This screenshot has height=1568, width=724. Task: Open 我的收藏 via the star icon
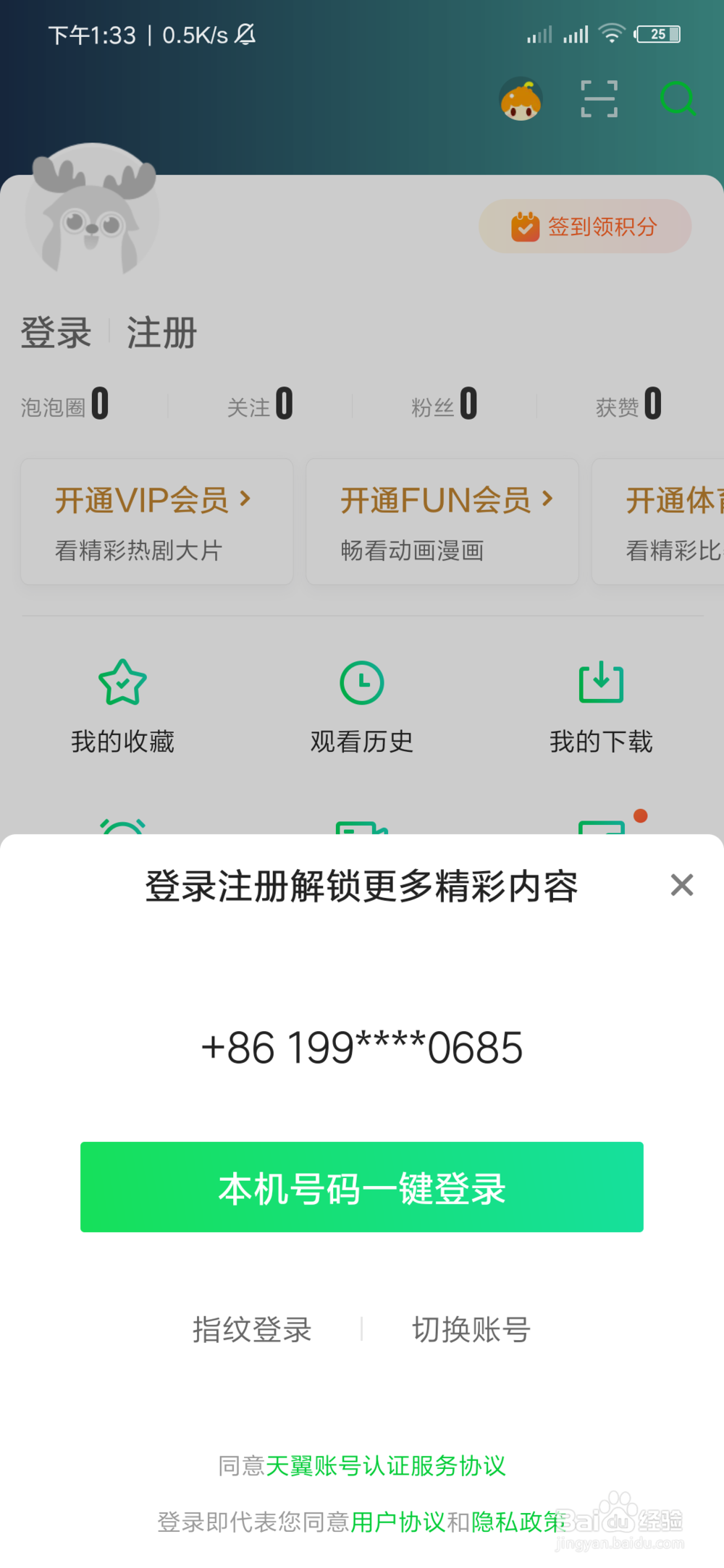(x=122, y=682)
